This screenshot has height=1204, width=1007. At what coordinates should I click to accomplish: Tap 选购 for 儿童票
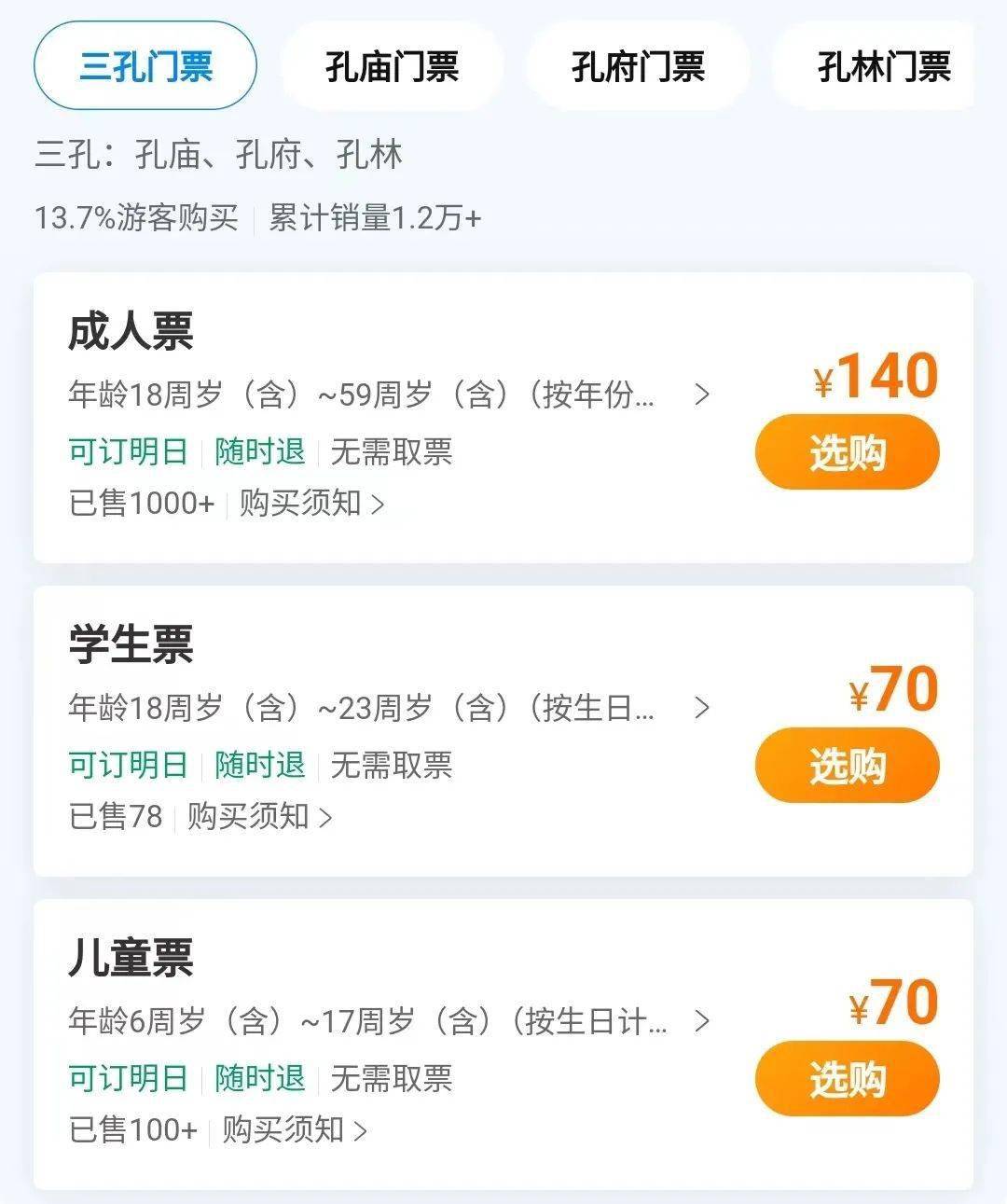847,1079
